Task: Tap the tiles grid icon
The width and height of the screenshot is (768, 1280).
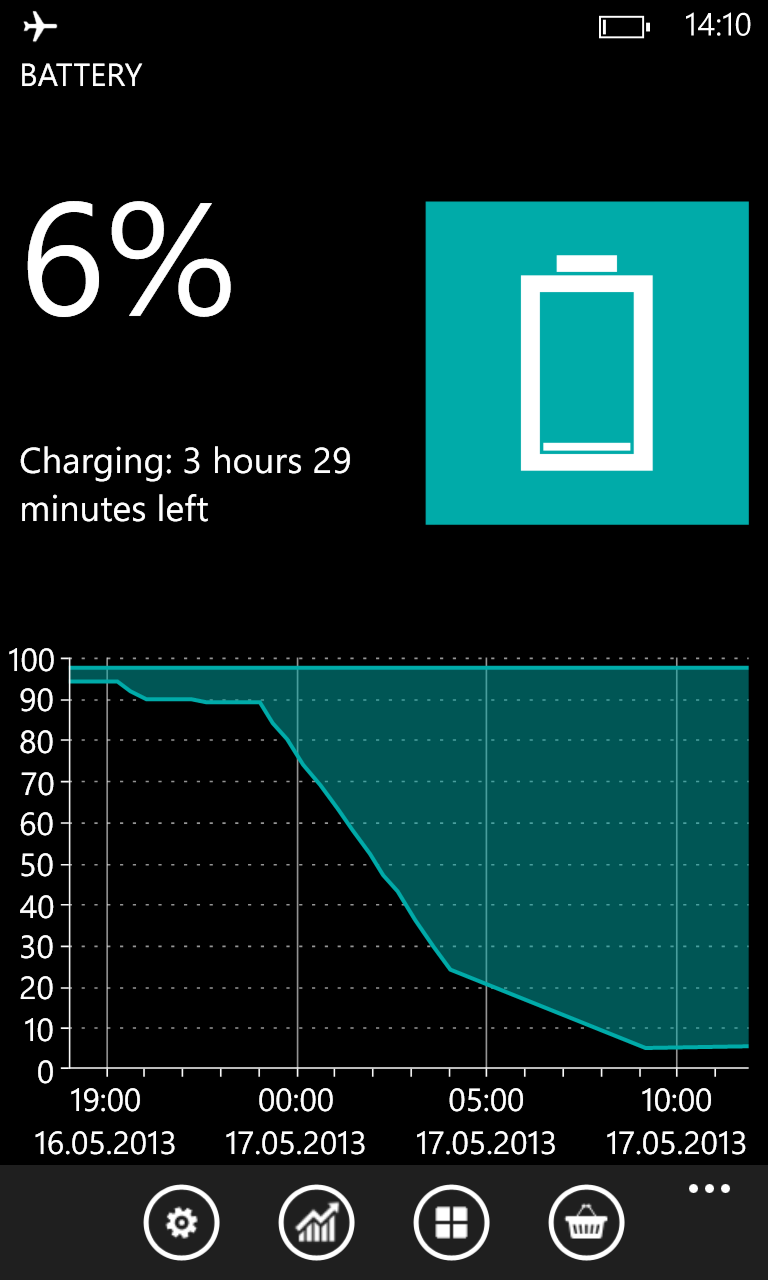Action: click(x=451, y=1222)
